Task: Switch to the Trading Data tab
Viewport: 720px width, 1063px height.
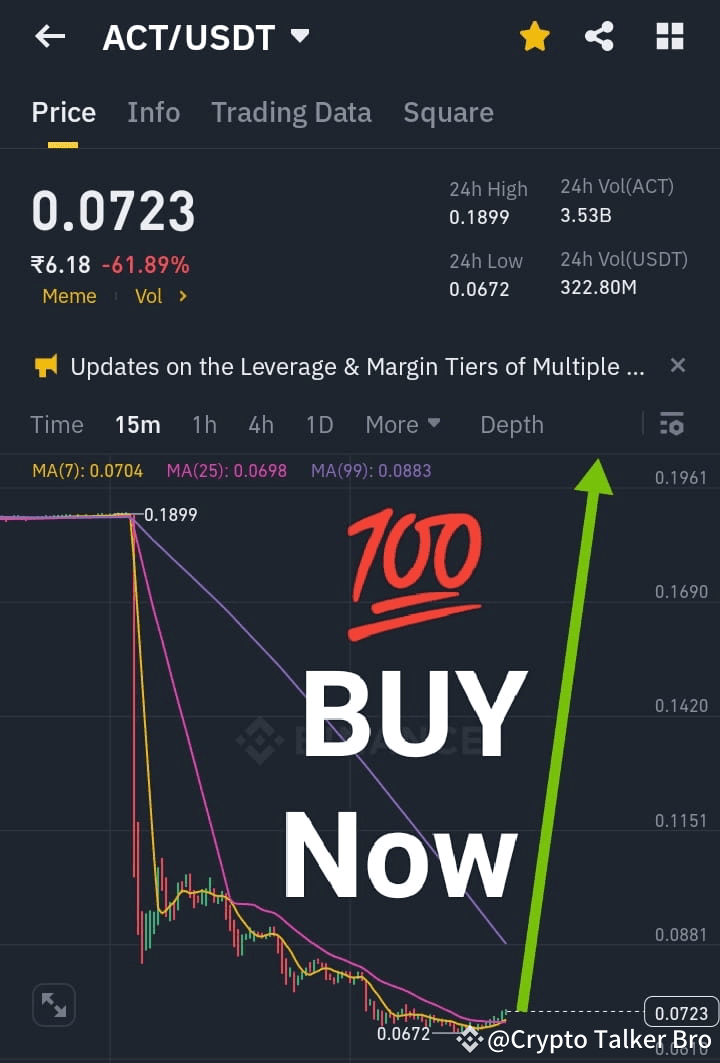Action: 291,112
